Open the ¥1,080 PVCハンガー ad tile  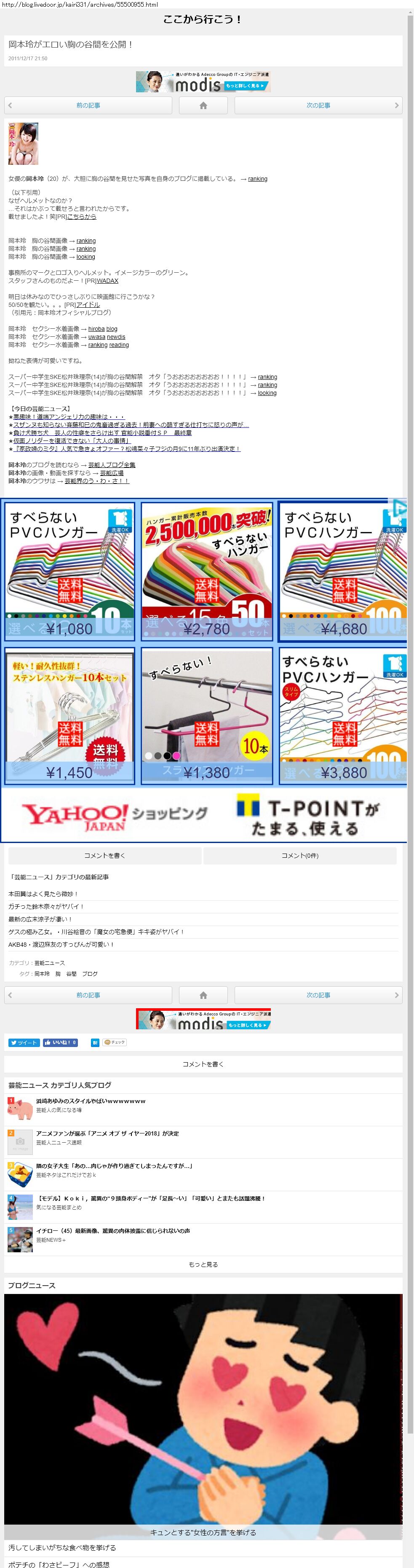[x=69, y=571]
